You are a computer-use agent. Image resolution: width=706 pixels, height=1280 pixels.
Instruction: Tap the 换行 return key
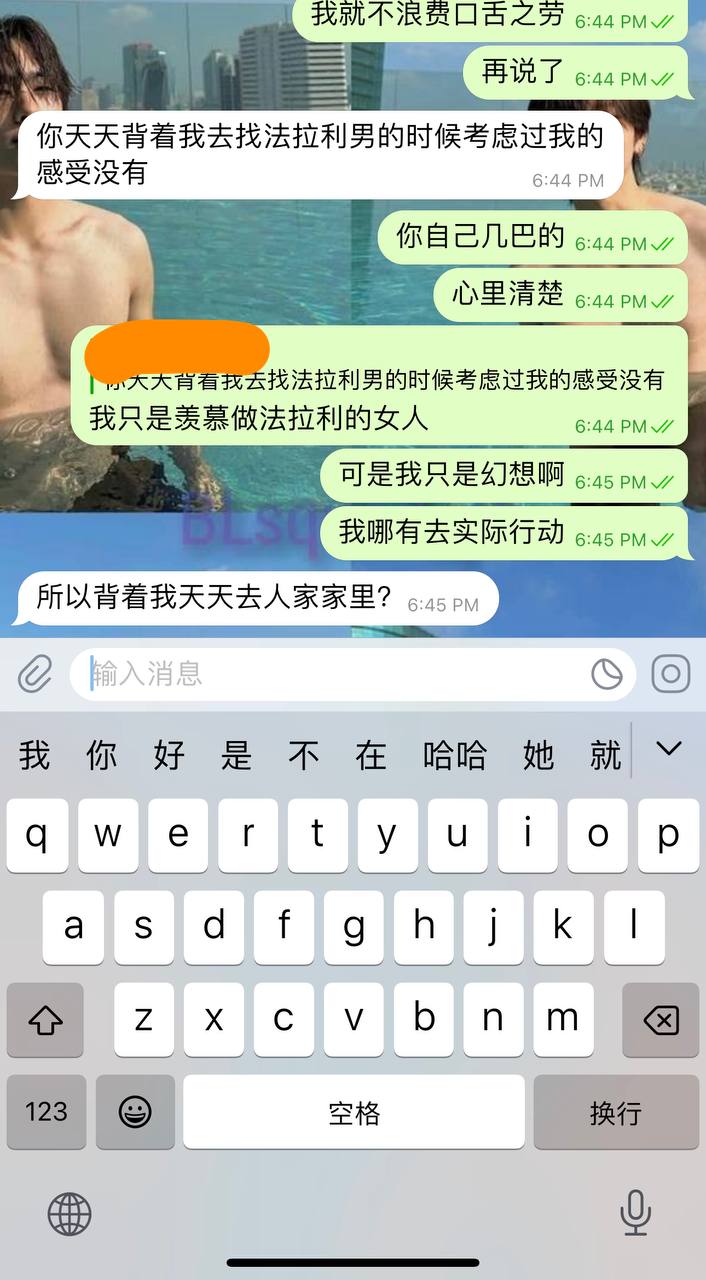pyautogui.click(x=615, y=1111)
